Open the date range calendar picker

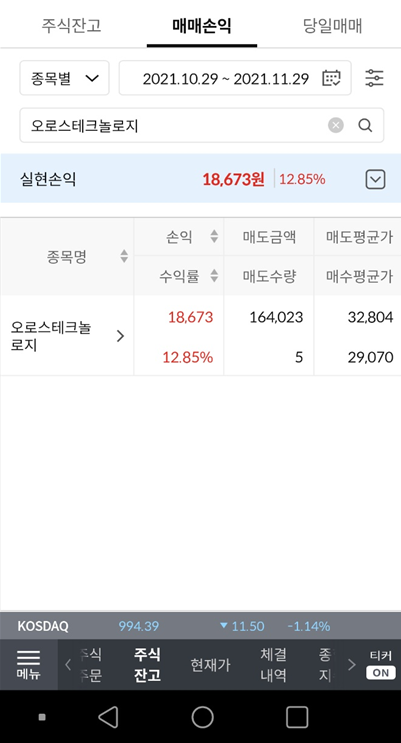(331, 78)
